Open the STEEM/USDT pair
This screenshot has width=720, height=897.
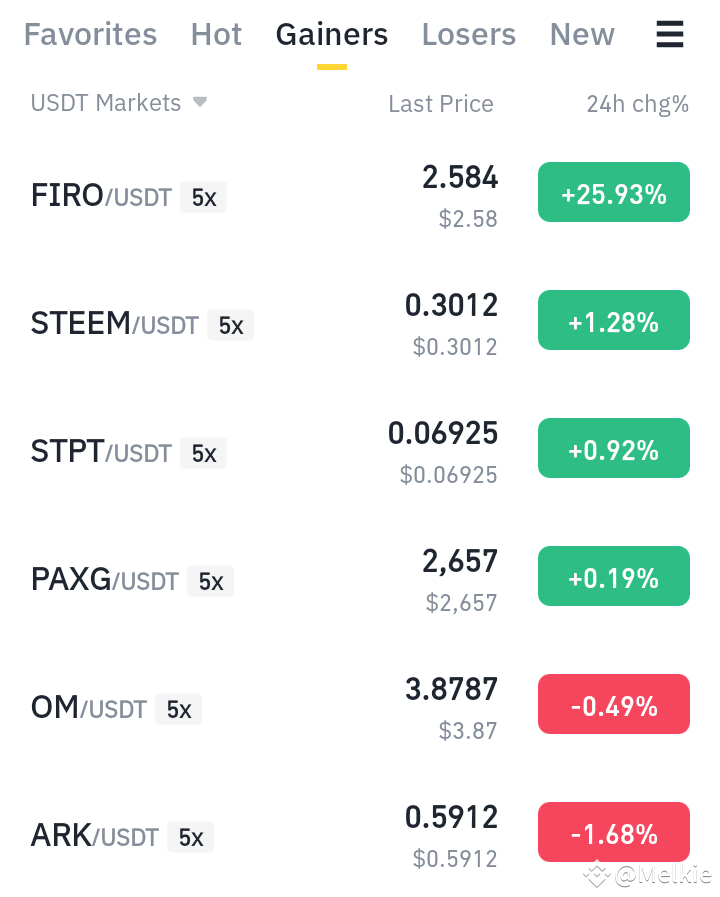coord(360,323)
